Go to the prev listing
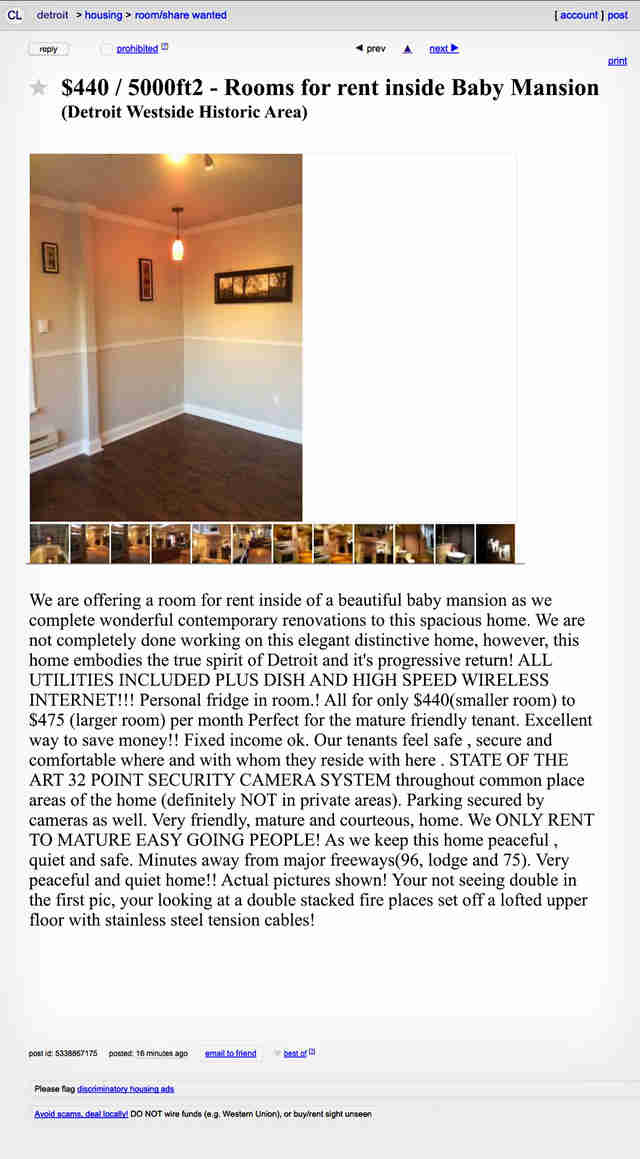The width and height of the screenshot is (640, 1159). (x=371, y=48)
